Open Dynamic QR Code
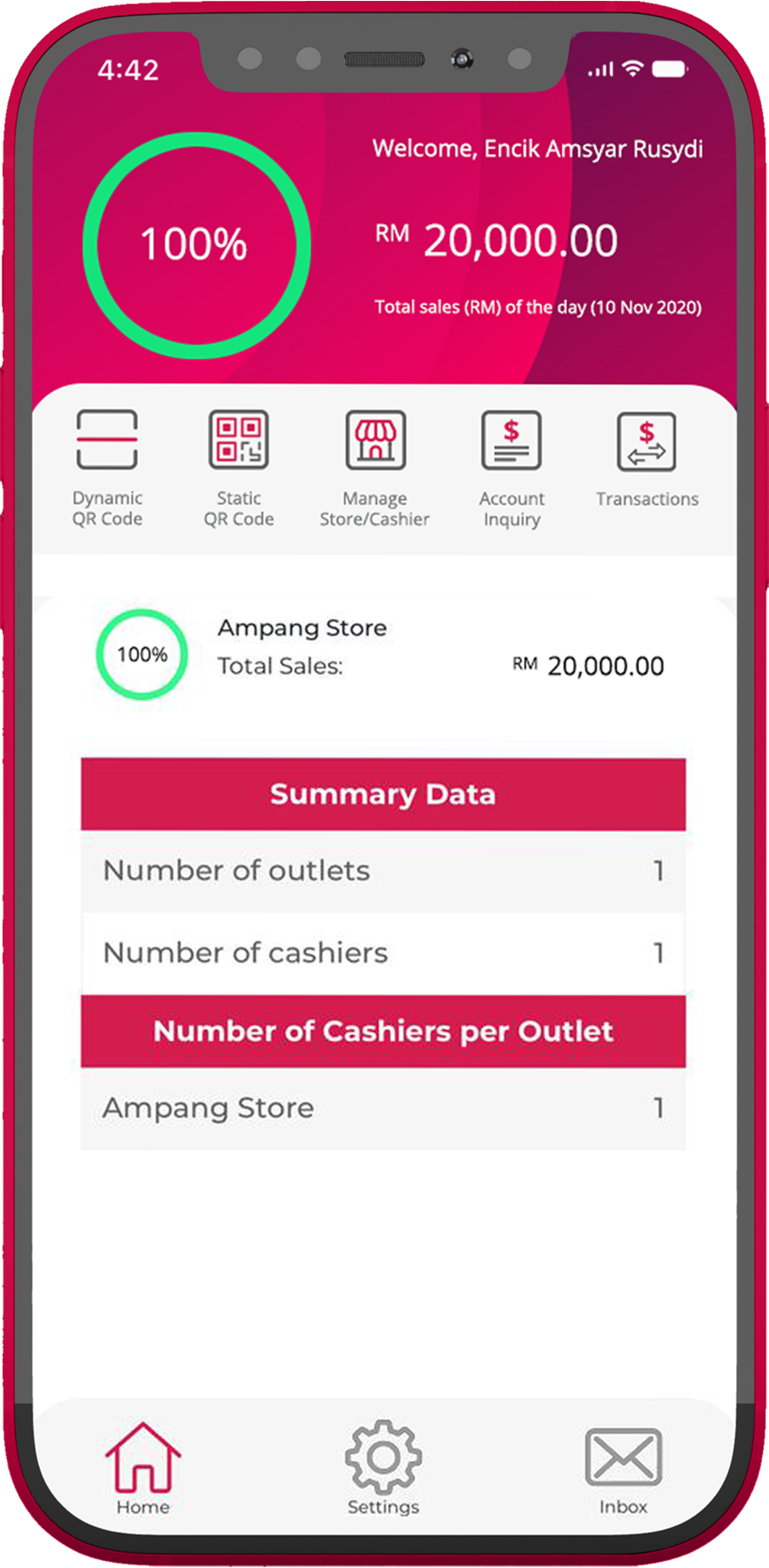769x1568 pixels. coord(107,466)
